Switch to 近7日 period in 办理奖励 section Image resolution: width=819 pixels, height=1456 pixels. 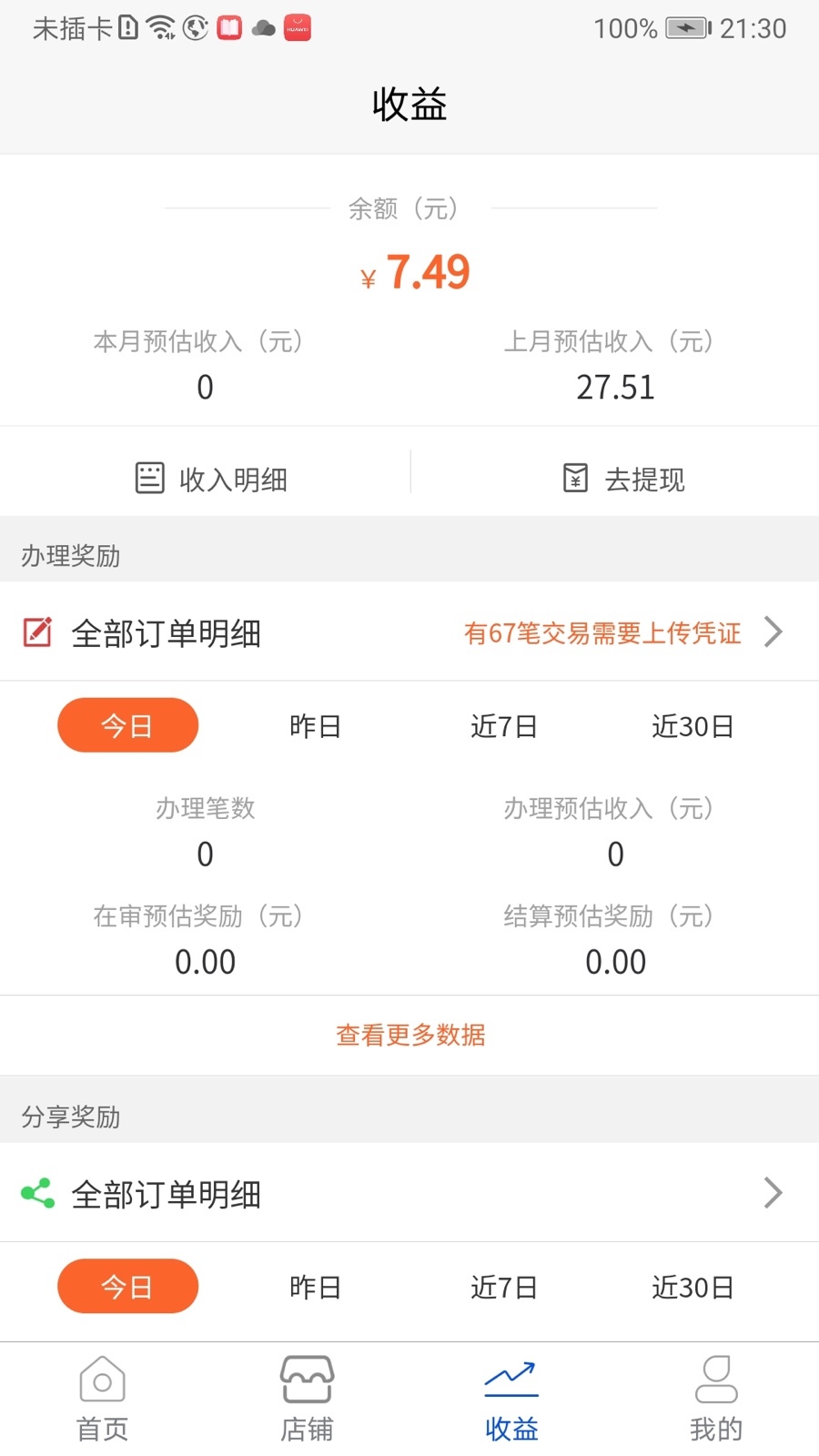coord(505,725)
